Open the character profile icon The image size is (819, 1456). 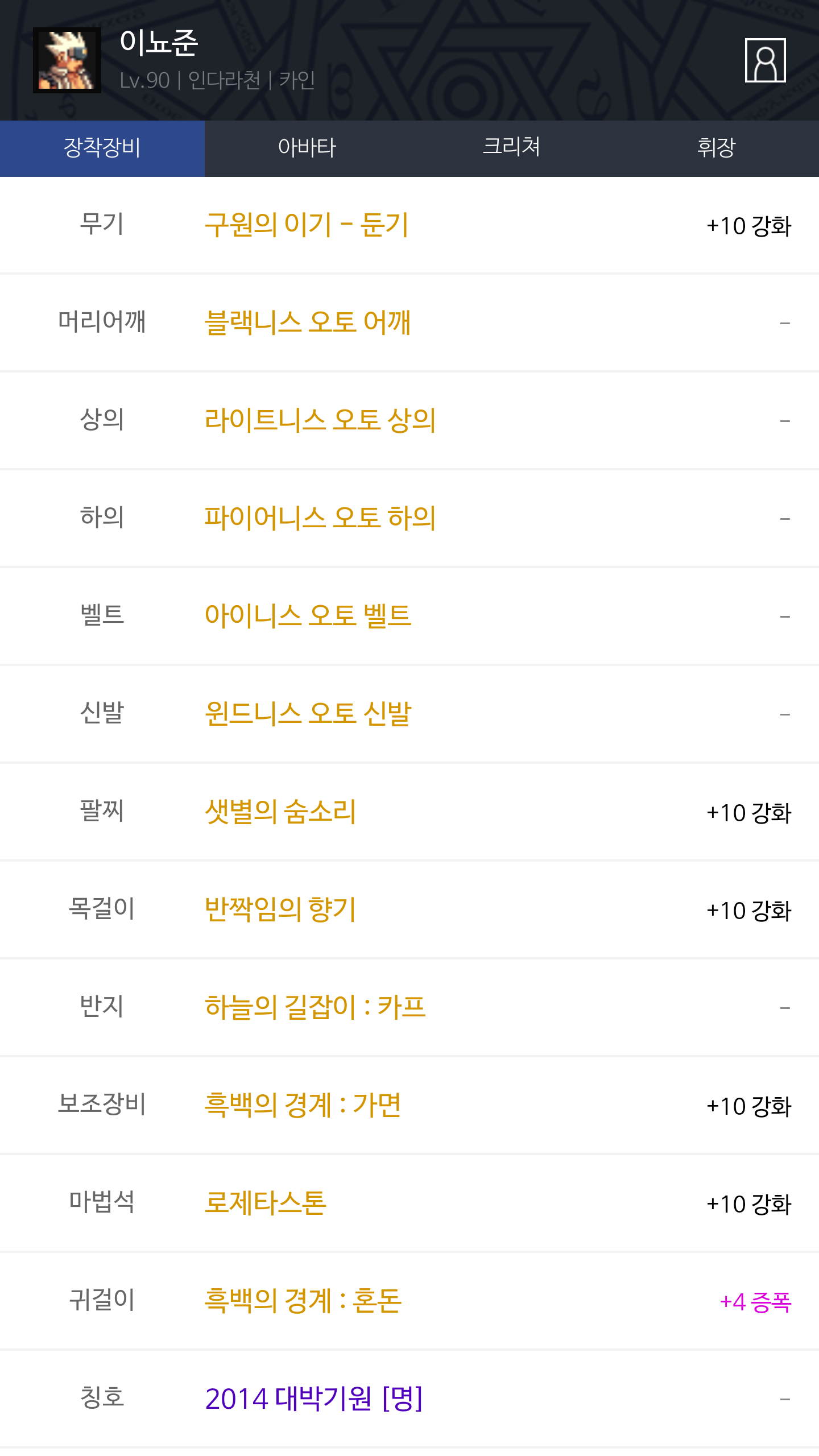[765, 60]
